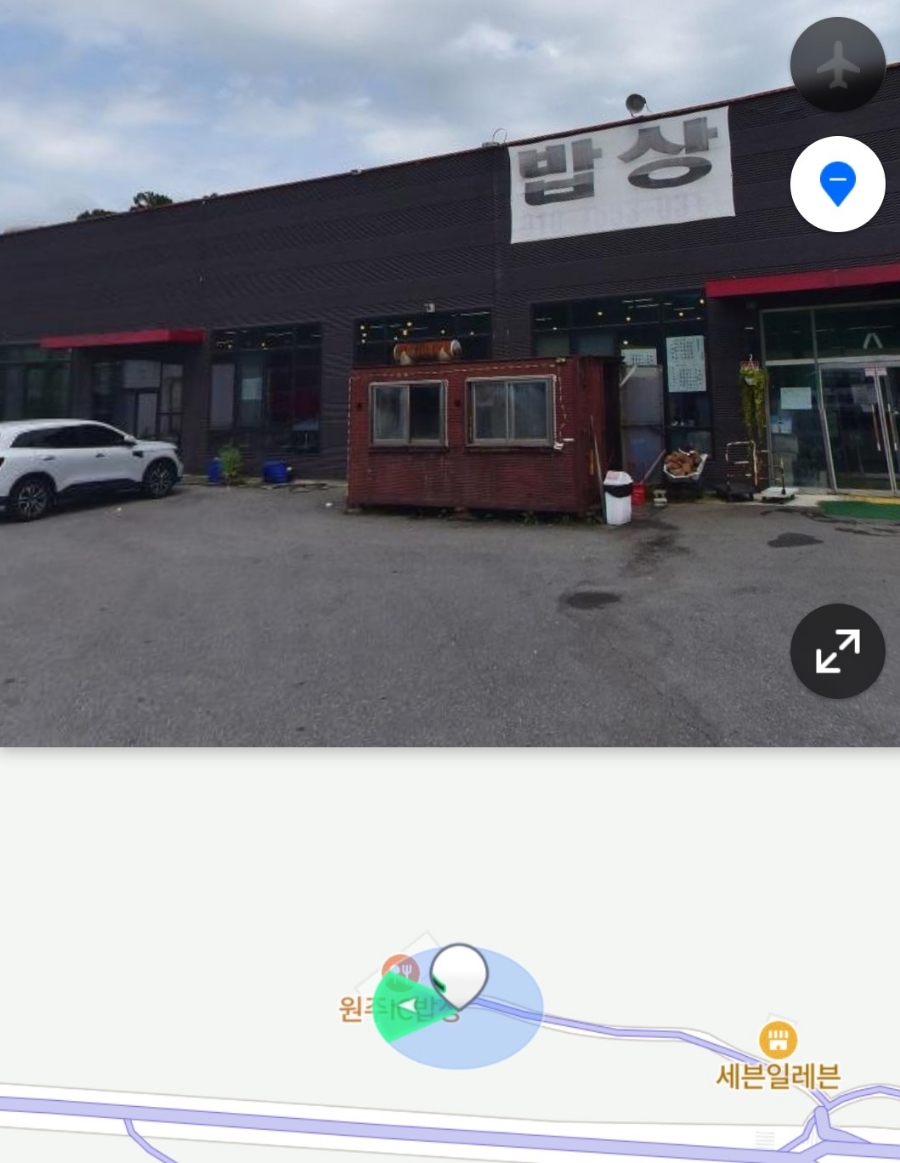Expand street view to full screen
The width and height of the screenshot is (900, 1163).
point(837,651)
